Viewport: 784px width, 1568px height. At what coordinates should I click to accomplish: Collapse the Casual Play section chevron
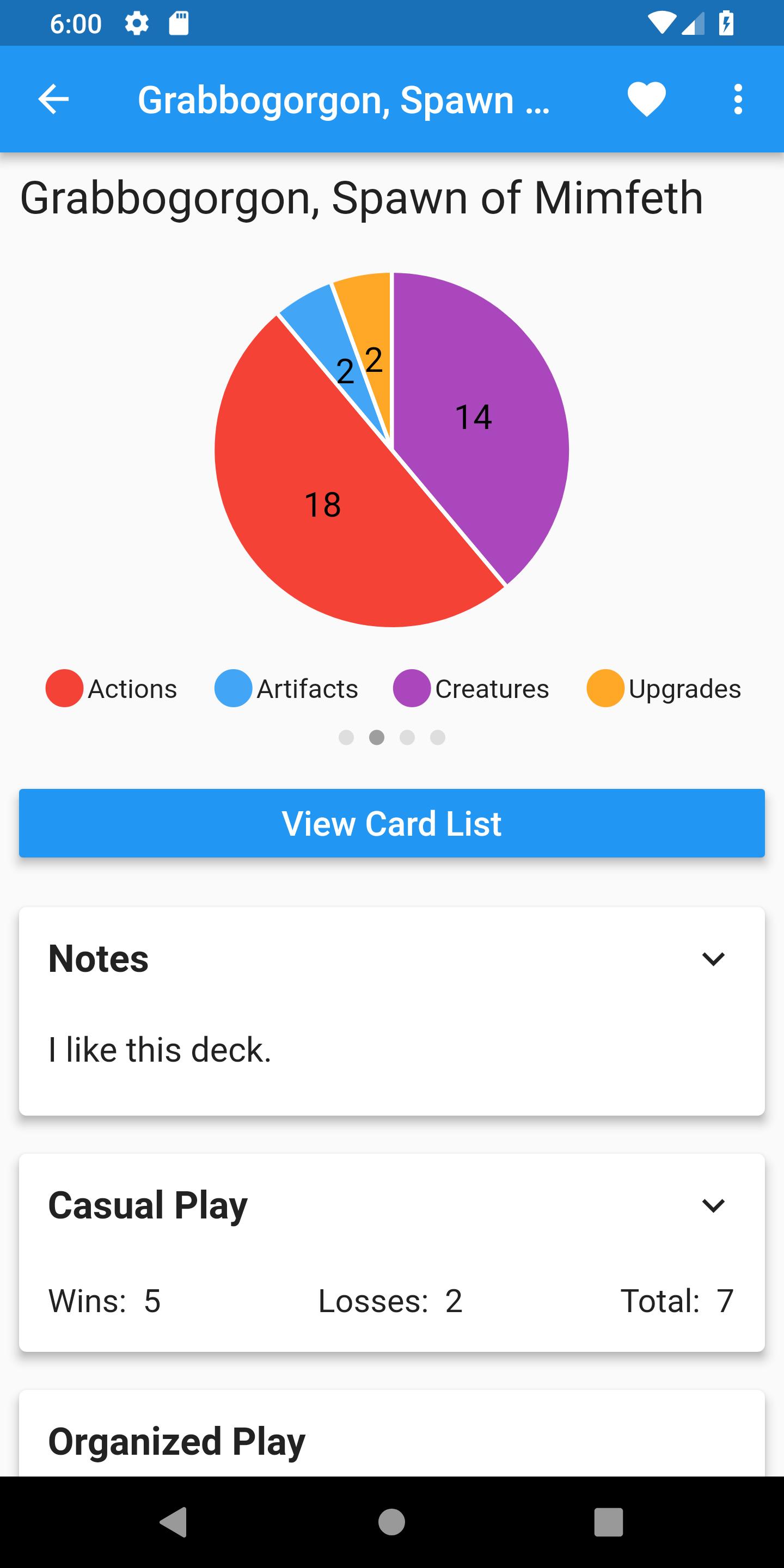click(x=713, y=1205)
